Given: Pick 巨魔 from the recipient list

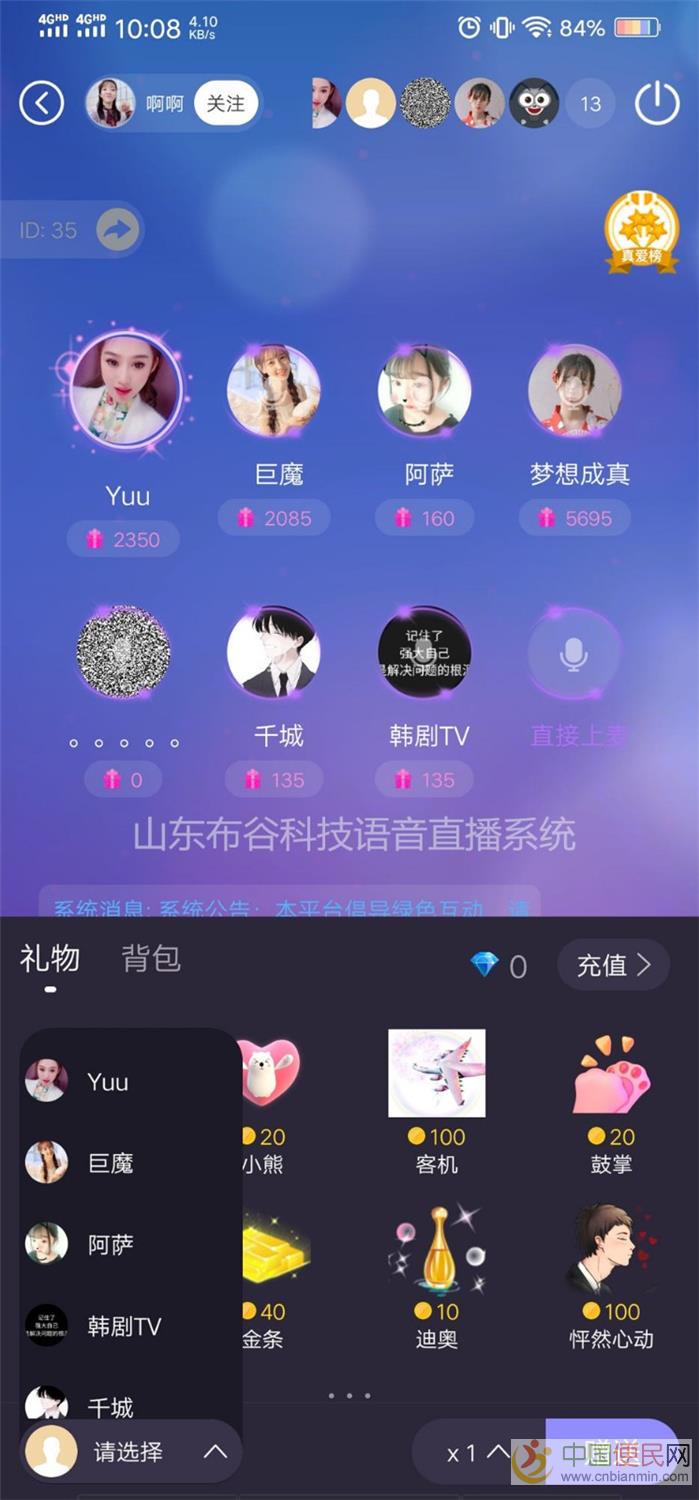Looking at the screenshot, I should point(110,1163).
